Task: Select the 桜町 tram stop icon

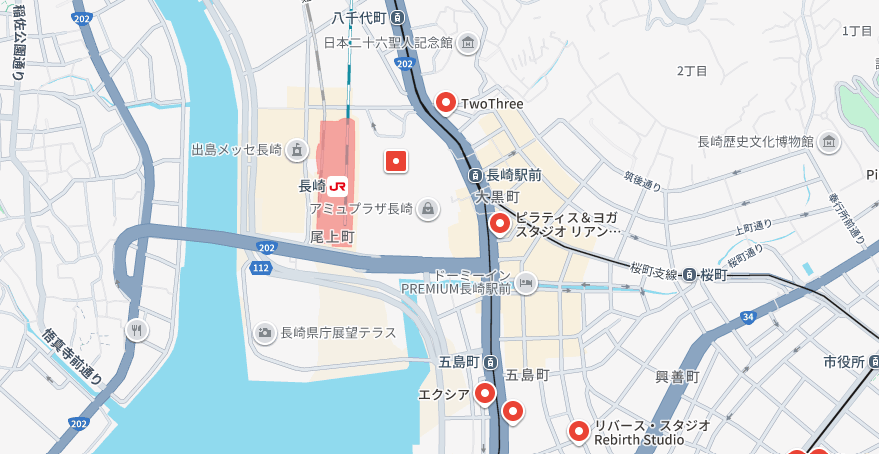Action: tap(690, 275)
